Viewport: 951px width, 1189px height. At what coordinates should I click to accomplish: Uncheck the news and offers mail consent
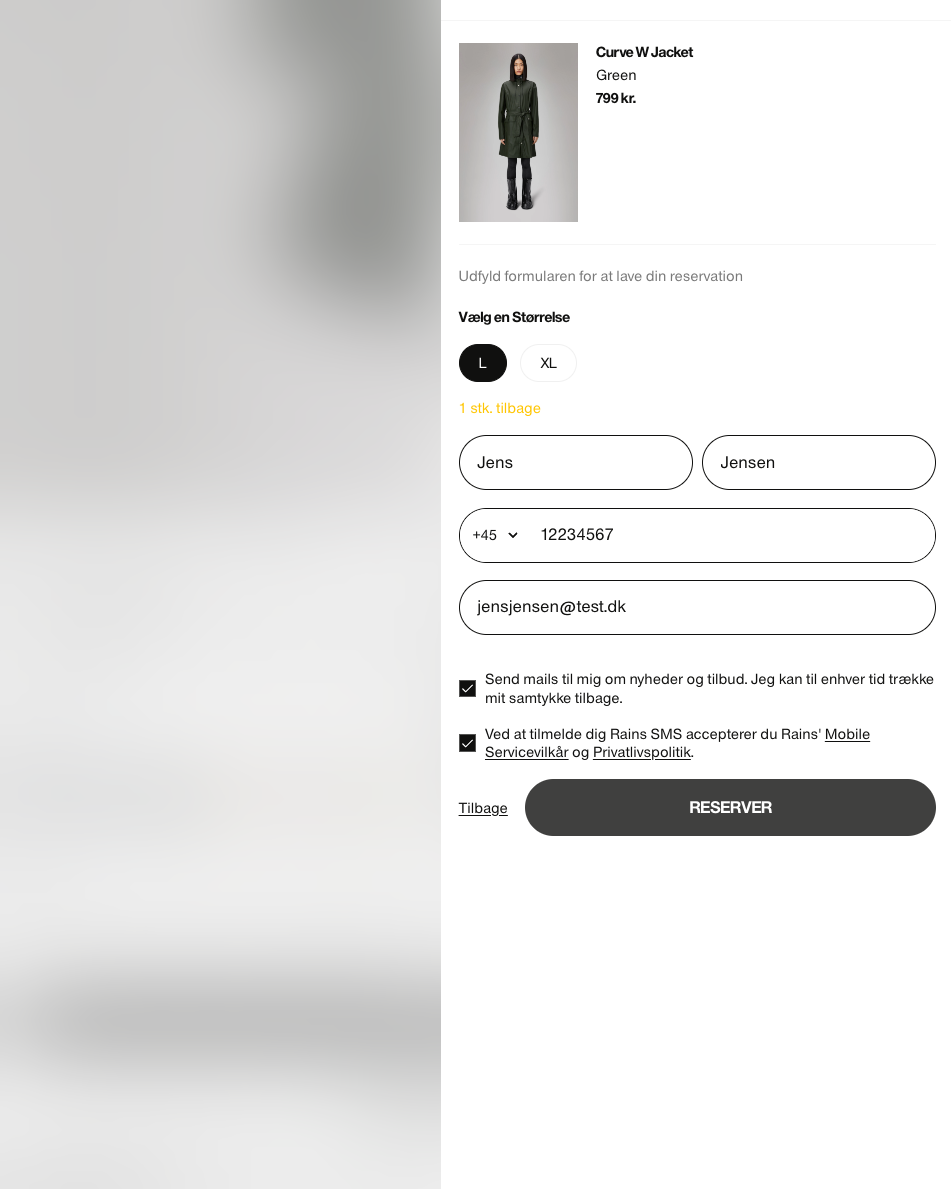[x=467, y=688]
